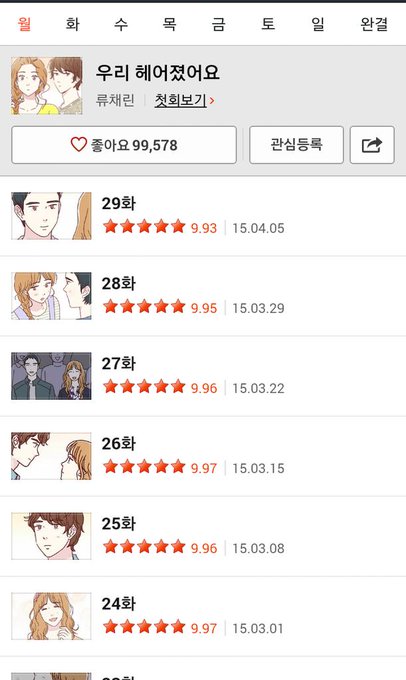Select the 수 (Wednesday) tab
406x680 pixels.
click(x=121, y=24)
